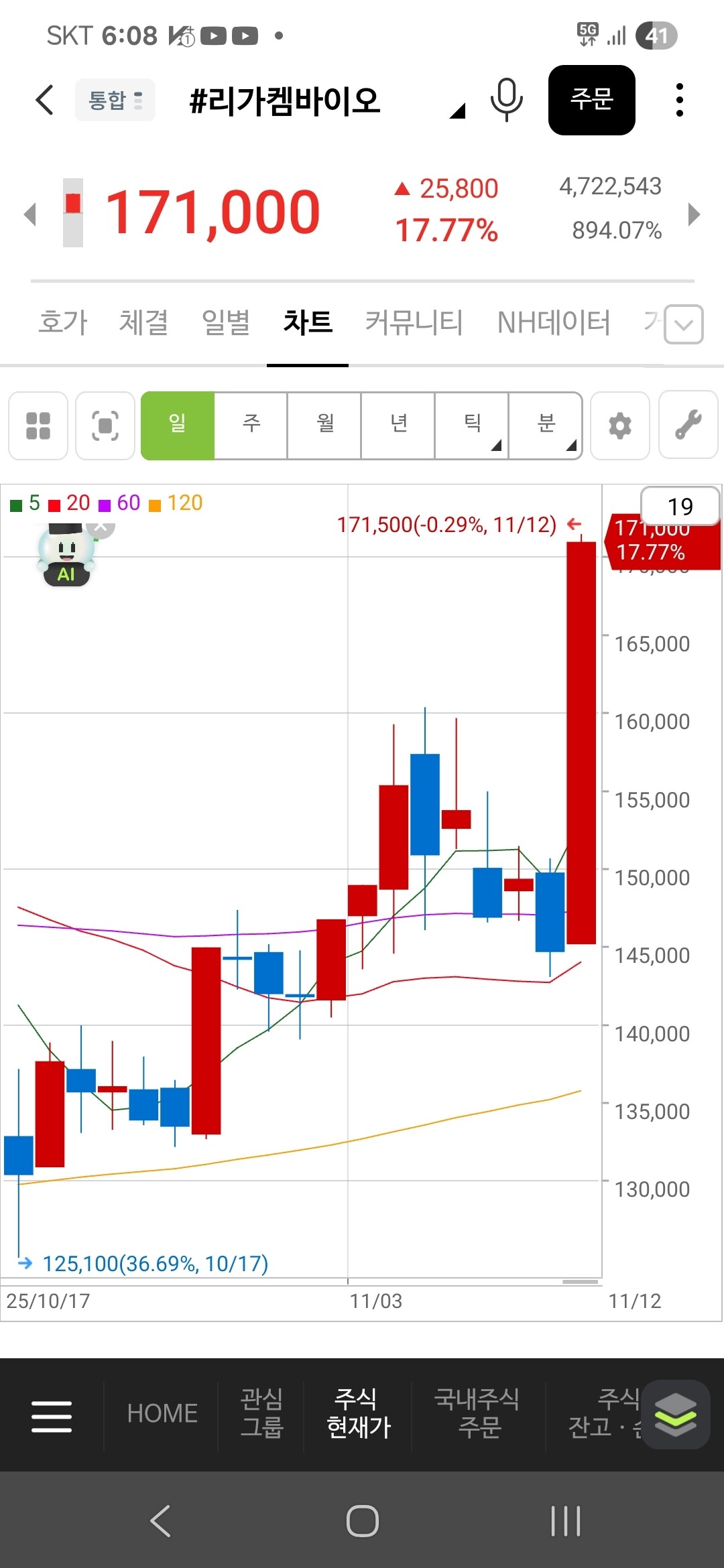Expand the full tab list chevron

click(684, 325)
